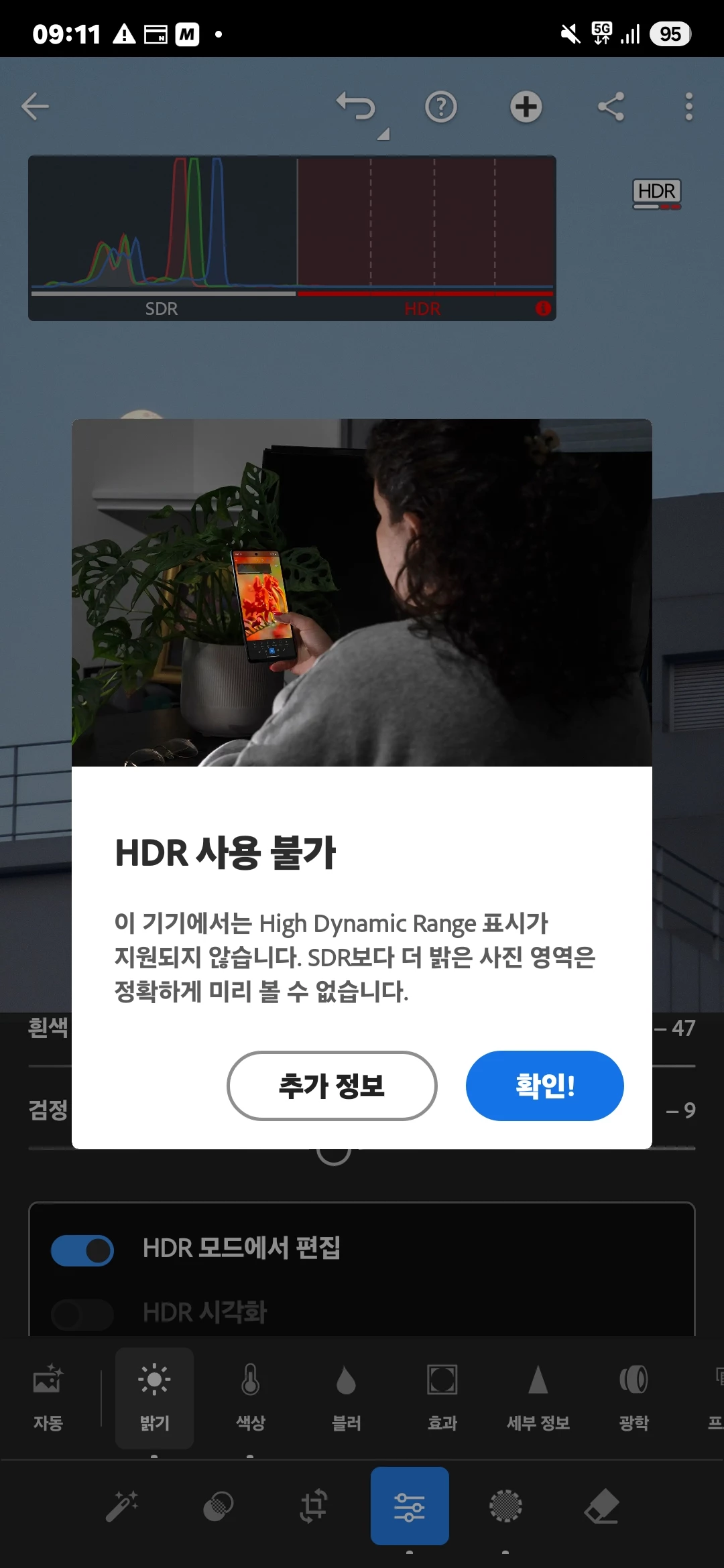Select the eraser remove tool
Viewport: 724px width, 1568px height.
[x=601, y=1506]
